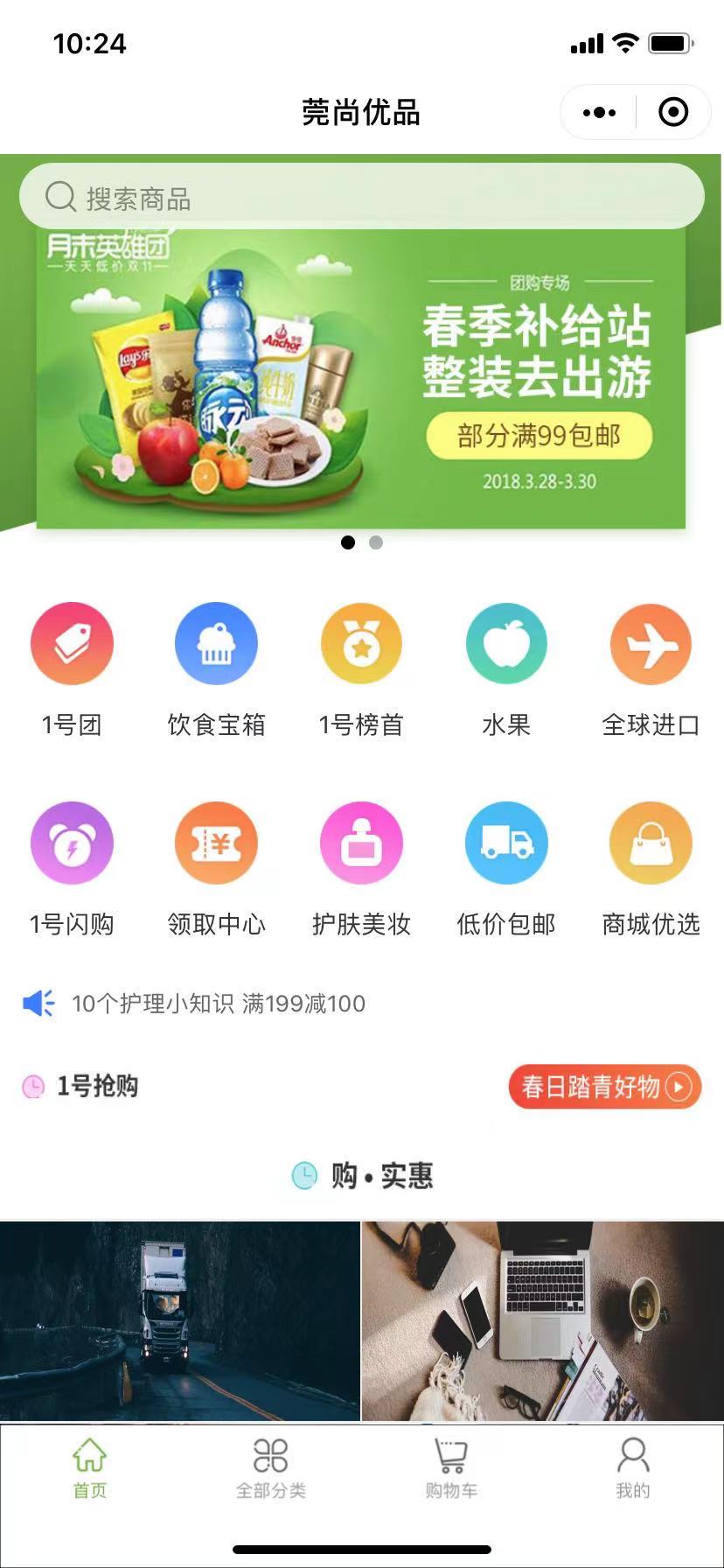
Task: Tap the 护肤美妆 beauty icon
Action: tap(362, 843)
